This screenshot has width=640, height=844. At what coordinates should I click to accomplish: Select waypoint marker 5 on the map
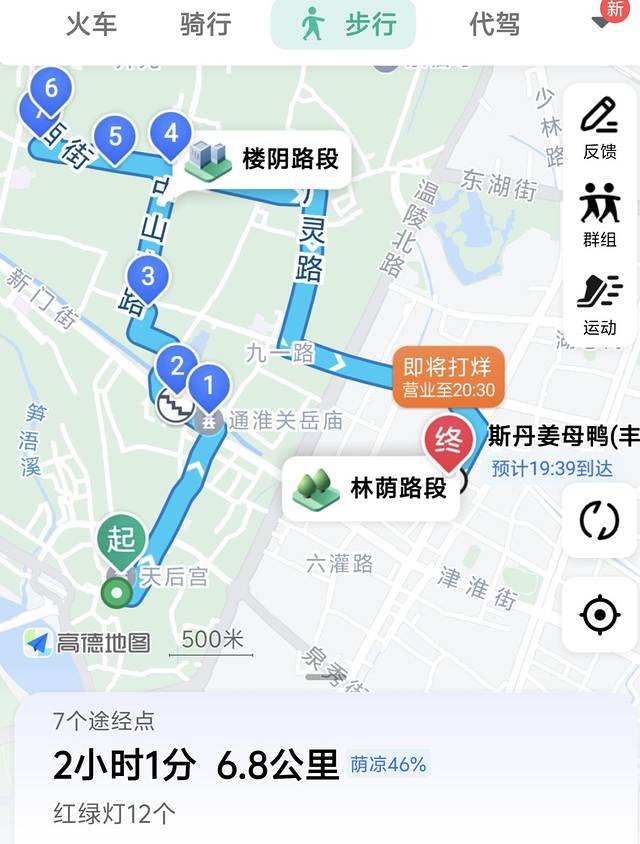pos(115,136)
